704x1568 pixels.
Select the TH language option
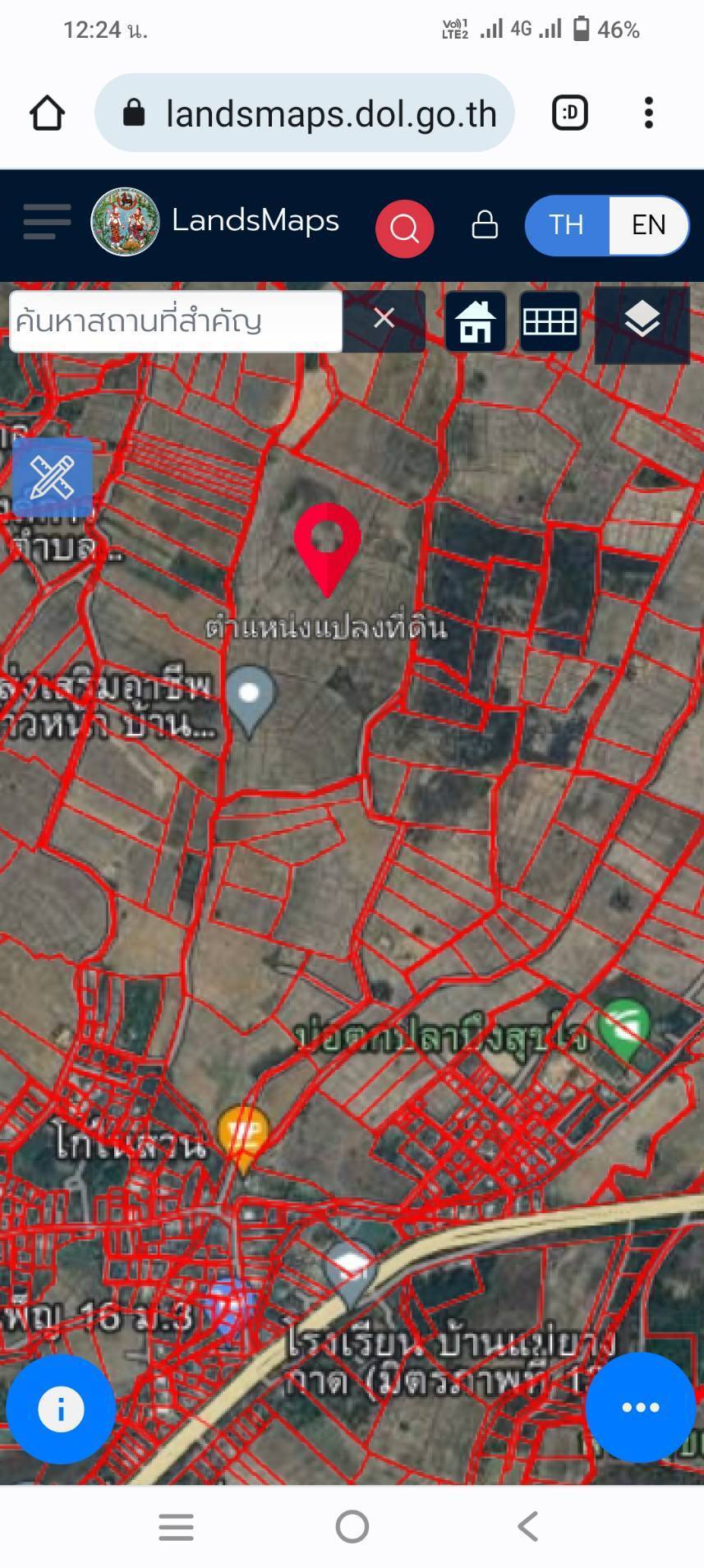point(566,224)
